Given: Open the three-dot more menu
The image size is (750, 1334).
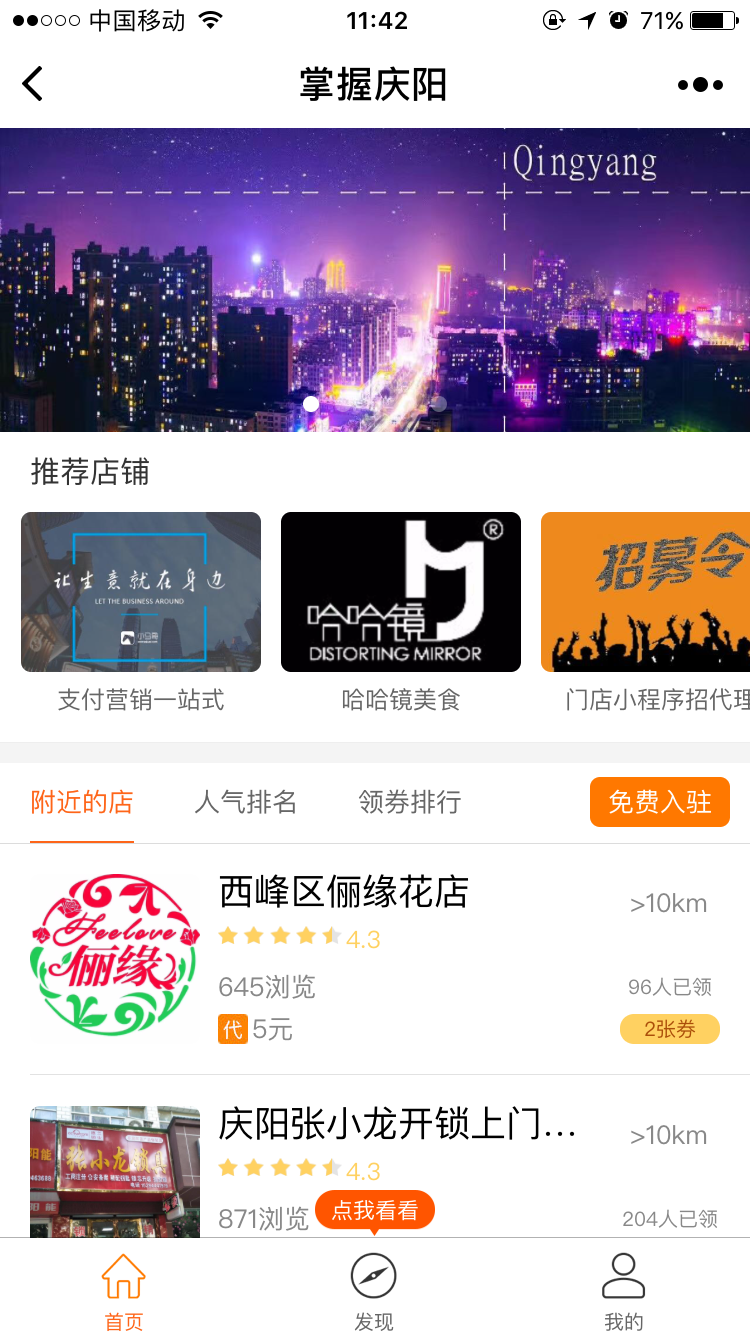Looking at the screenshot, I should click(x=700, y=85).
